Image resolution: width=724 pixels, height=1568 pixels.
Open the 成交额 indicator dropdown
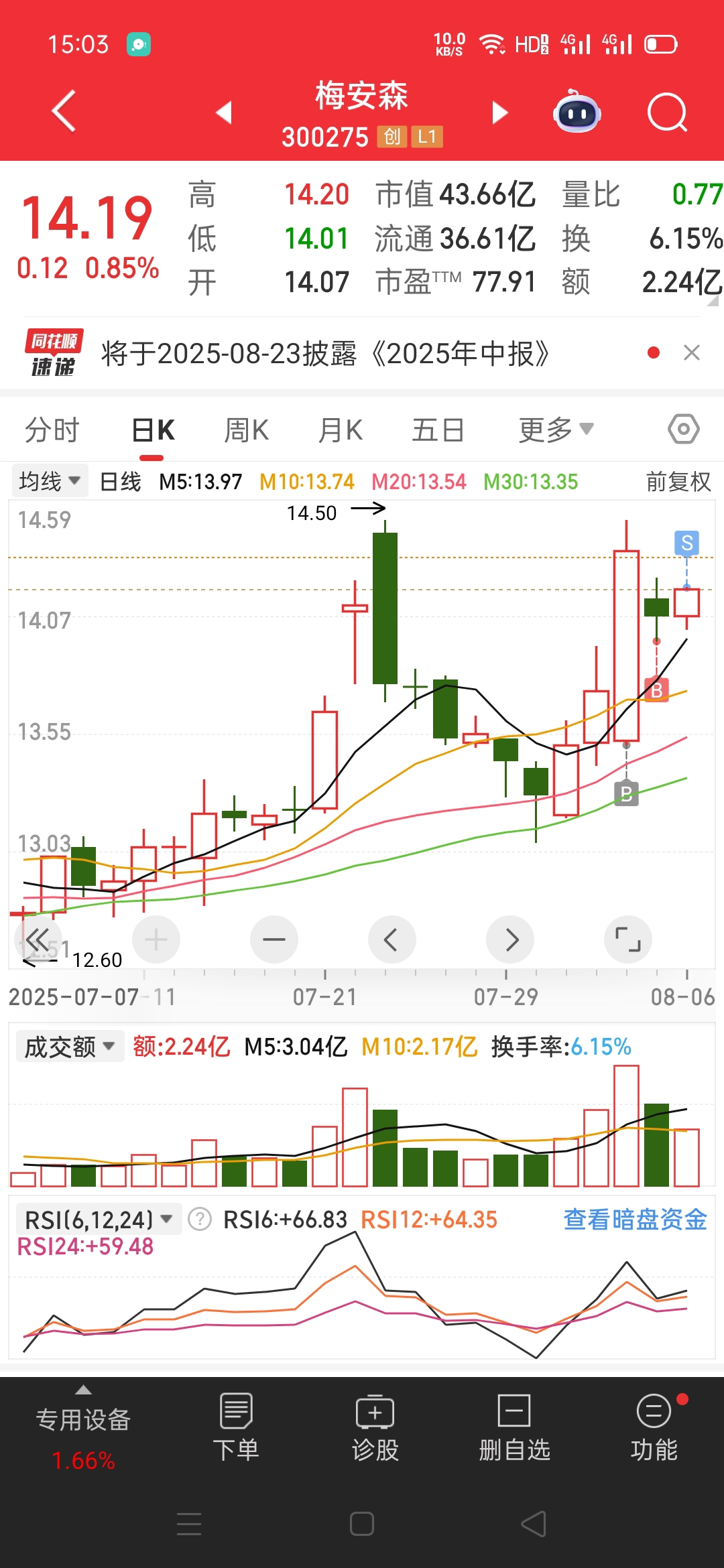click(70, 1047)
